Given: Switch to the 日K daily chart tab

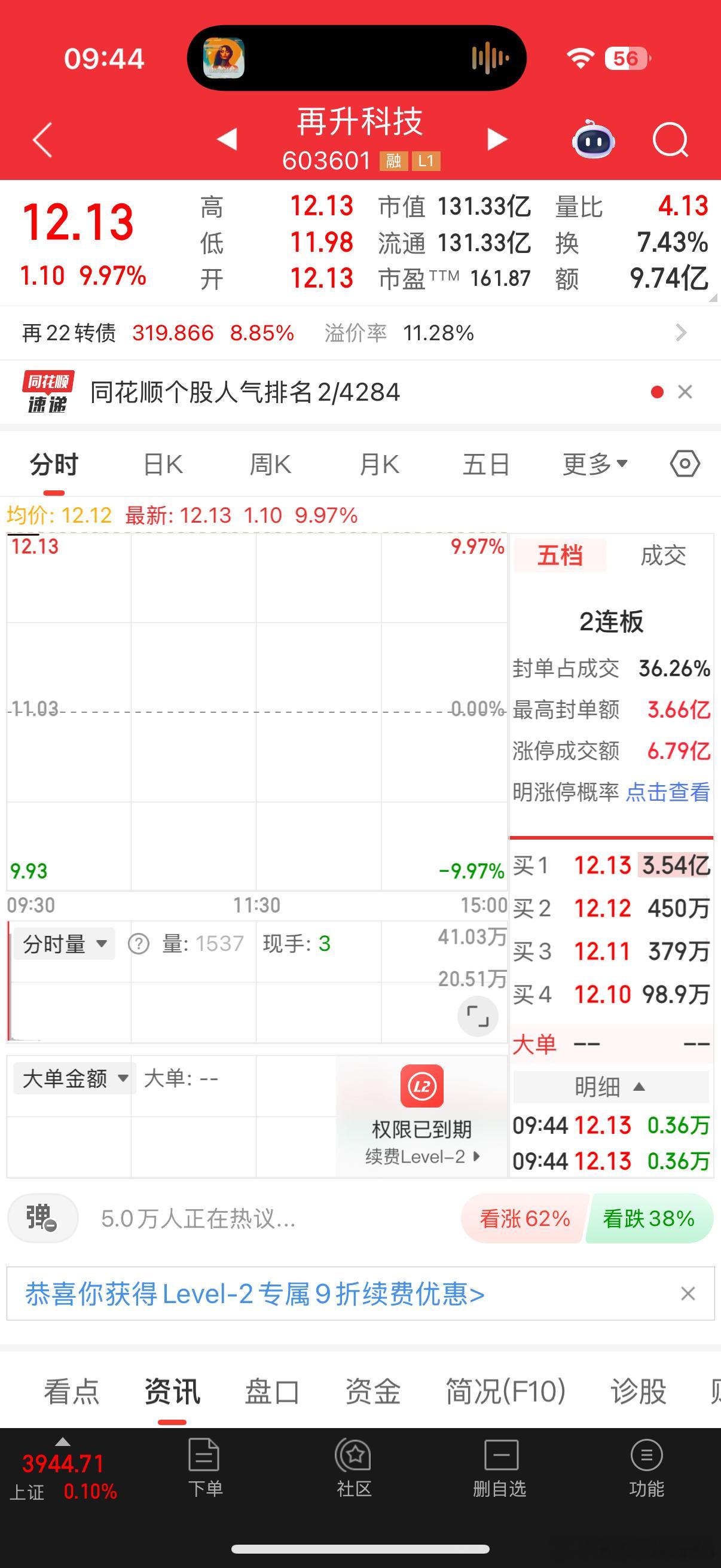Looking at the screenshot, I should click(x=162, y=463).
